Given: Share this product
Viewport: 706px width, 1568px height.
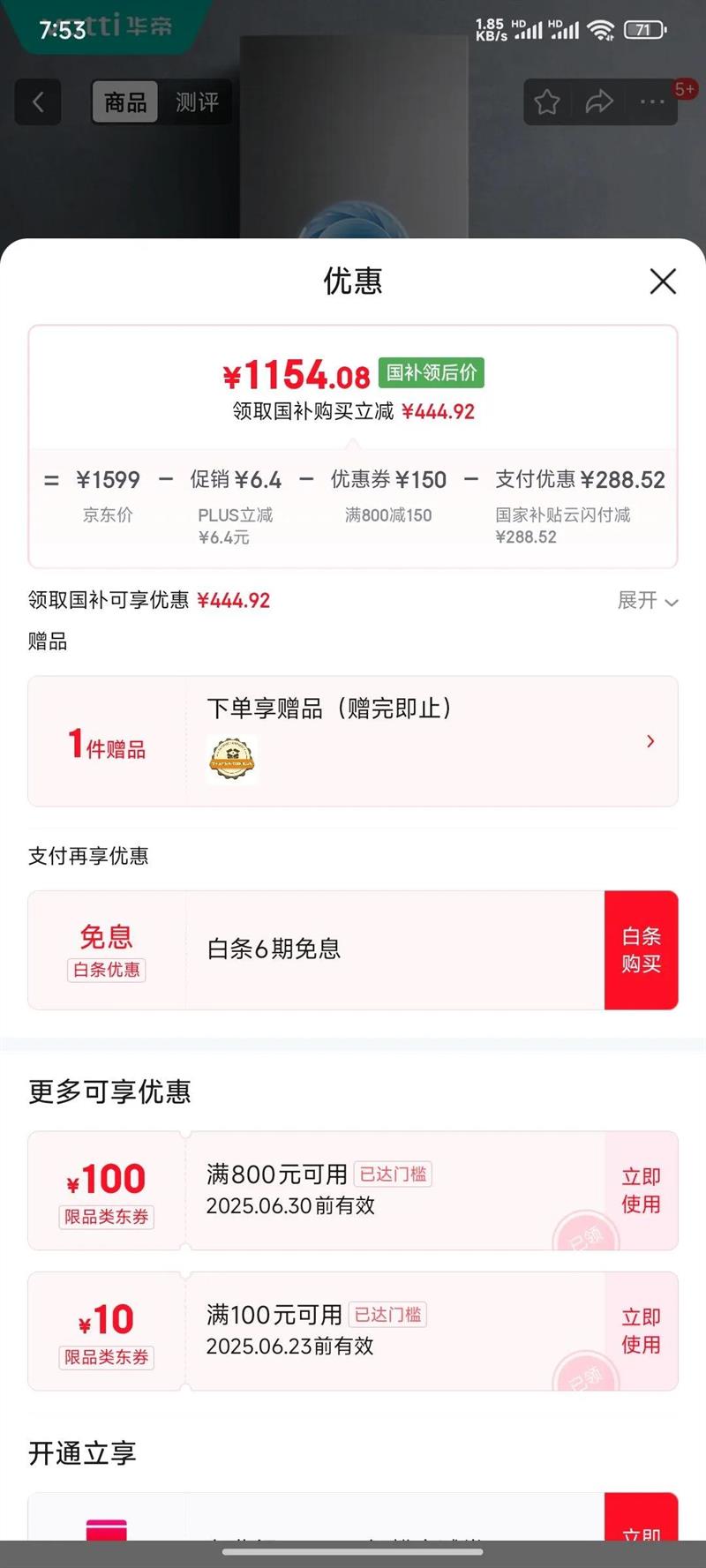Looking at the screenshot, I should point(599,102).
